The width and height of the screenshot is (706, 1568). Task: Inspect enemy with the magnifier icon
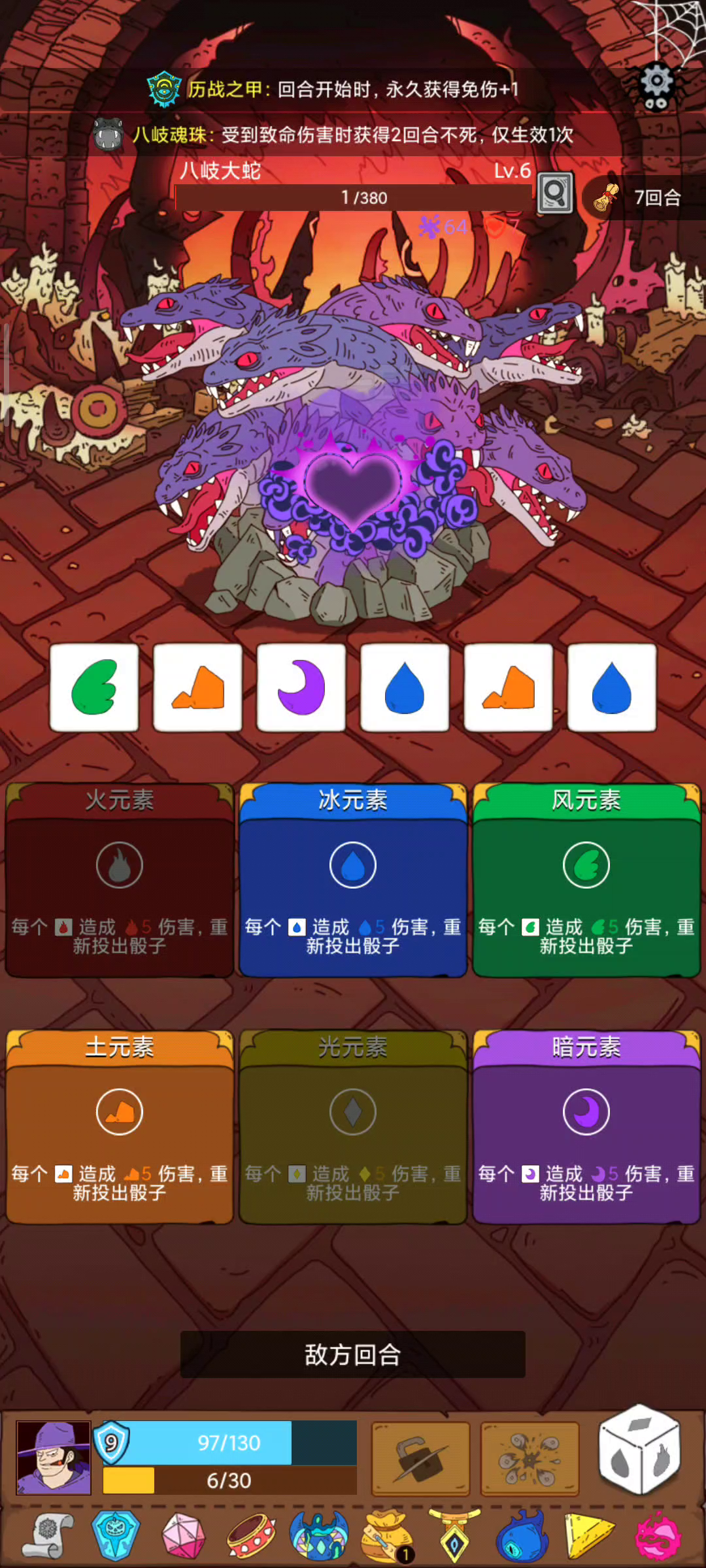(x=555, y=193)
